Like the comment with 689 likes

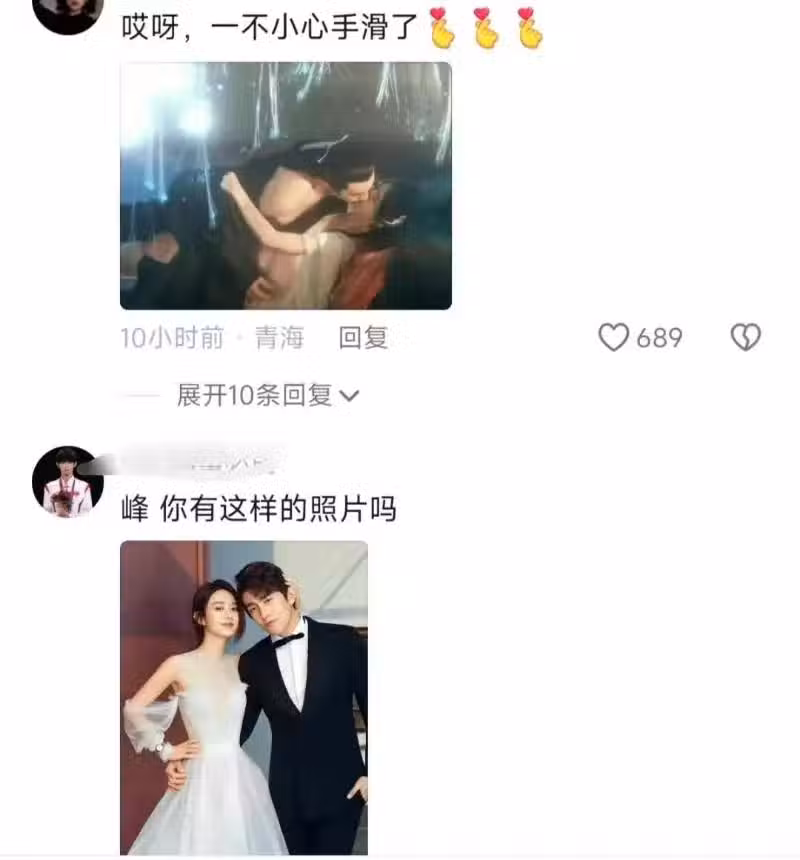[x=613, y=338]
